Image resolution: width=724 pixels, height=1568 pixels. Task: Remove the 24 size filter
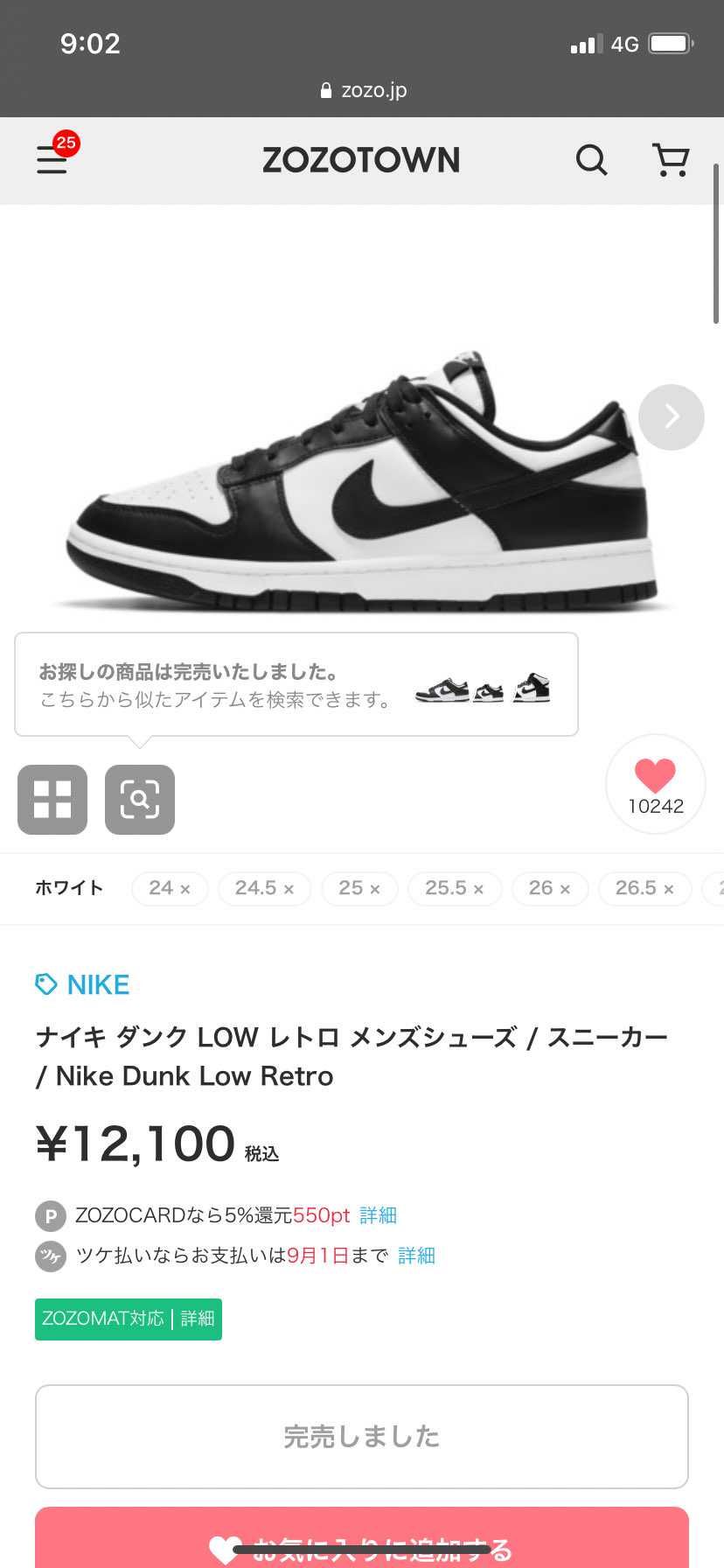pos(170,888)
